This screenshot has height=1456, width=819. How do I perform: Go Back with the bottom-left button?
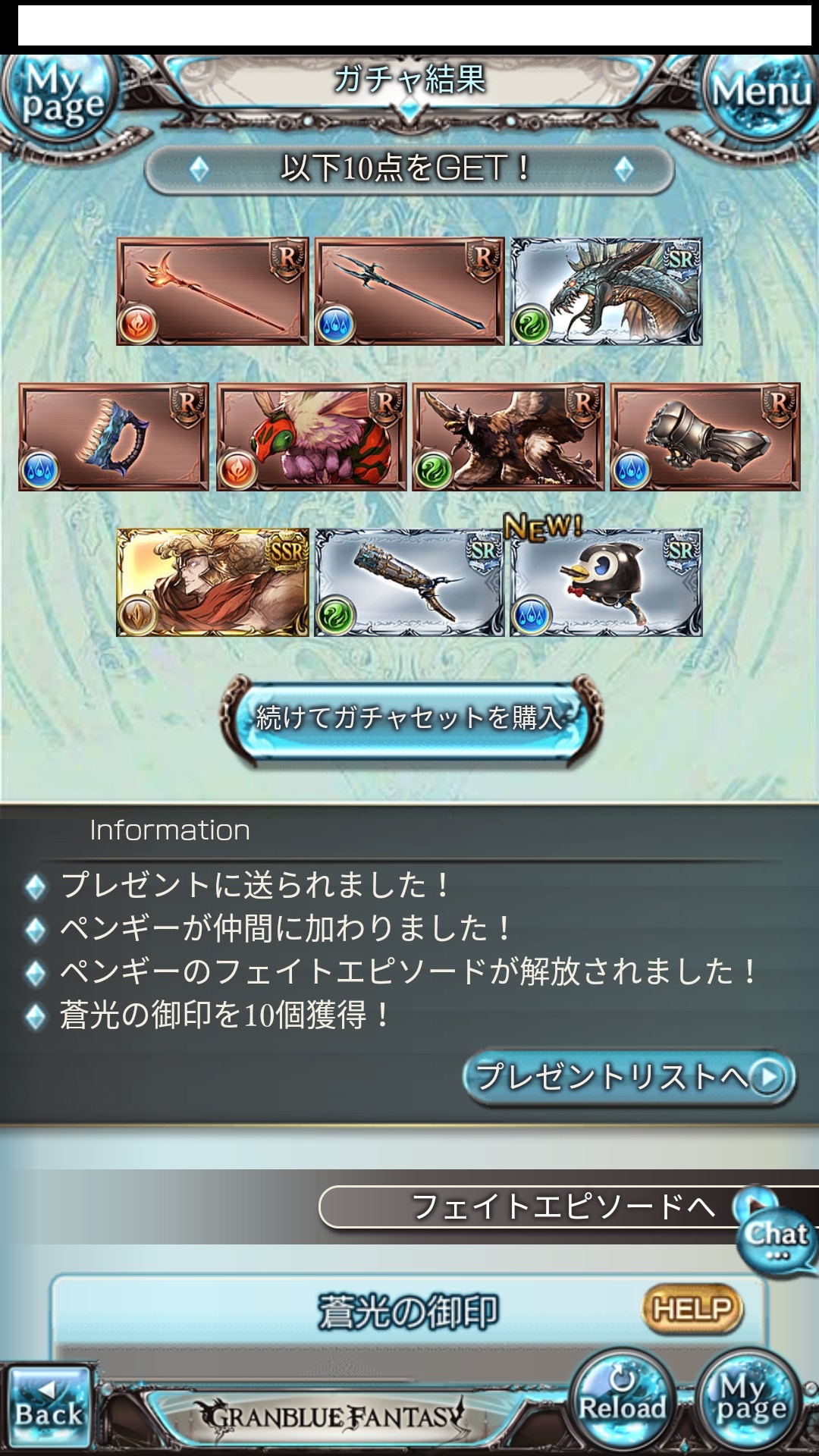[48, 1407]
